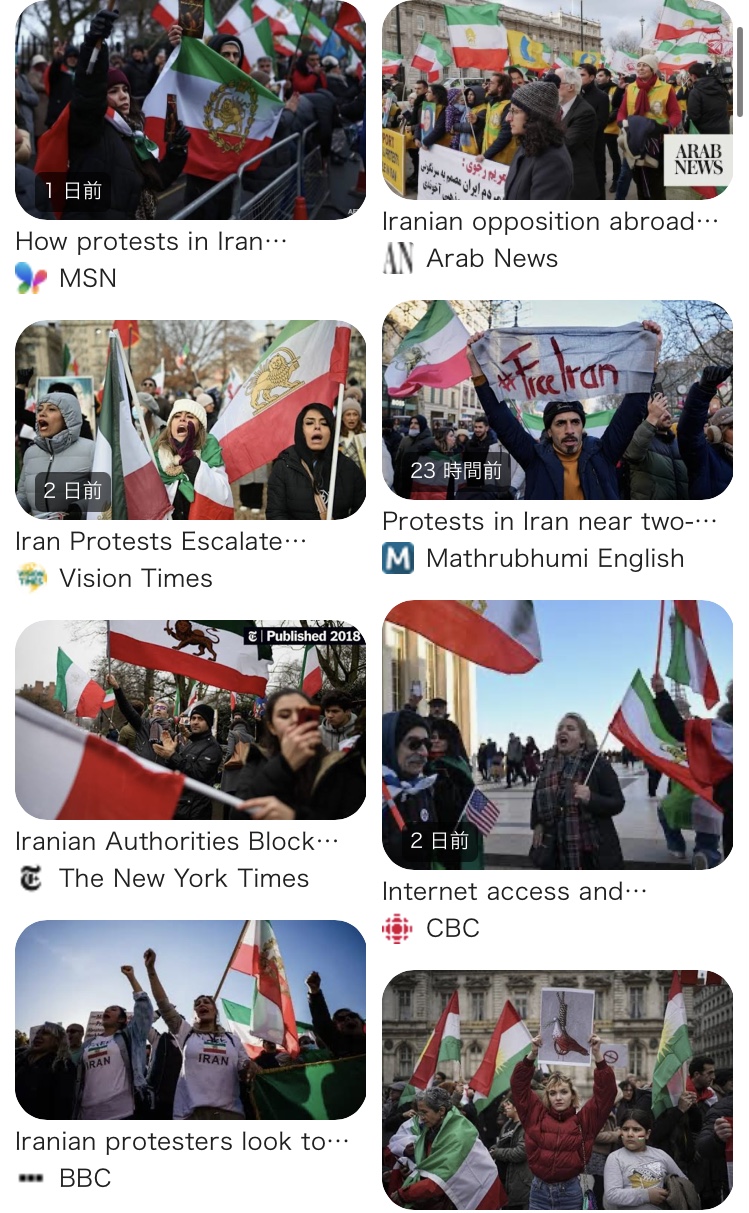The height and width of the screenshot is (1213, 749).
Task: Open the Mathrubhumi English #FreeIran image result
Action: point(557,400)
